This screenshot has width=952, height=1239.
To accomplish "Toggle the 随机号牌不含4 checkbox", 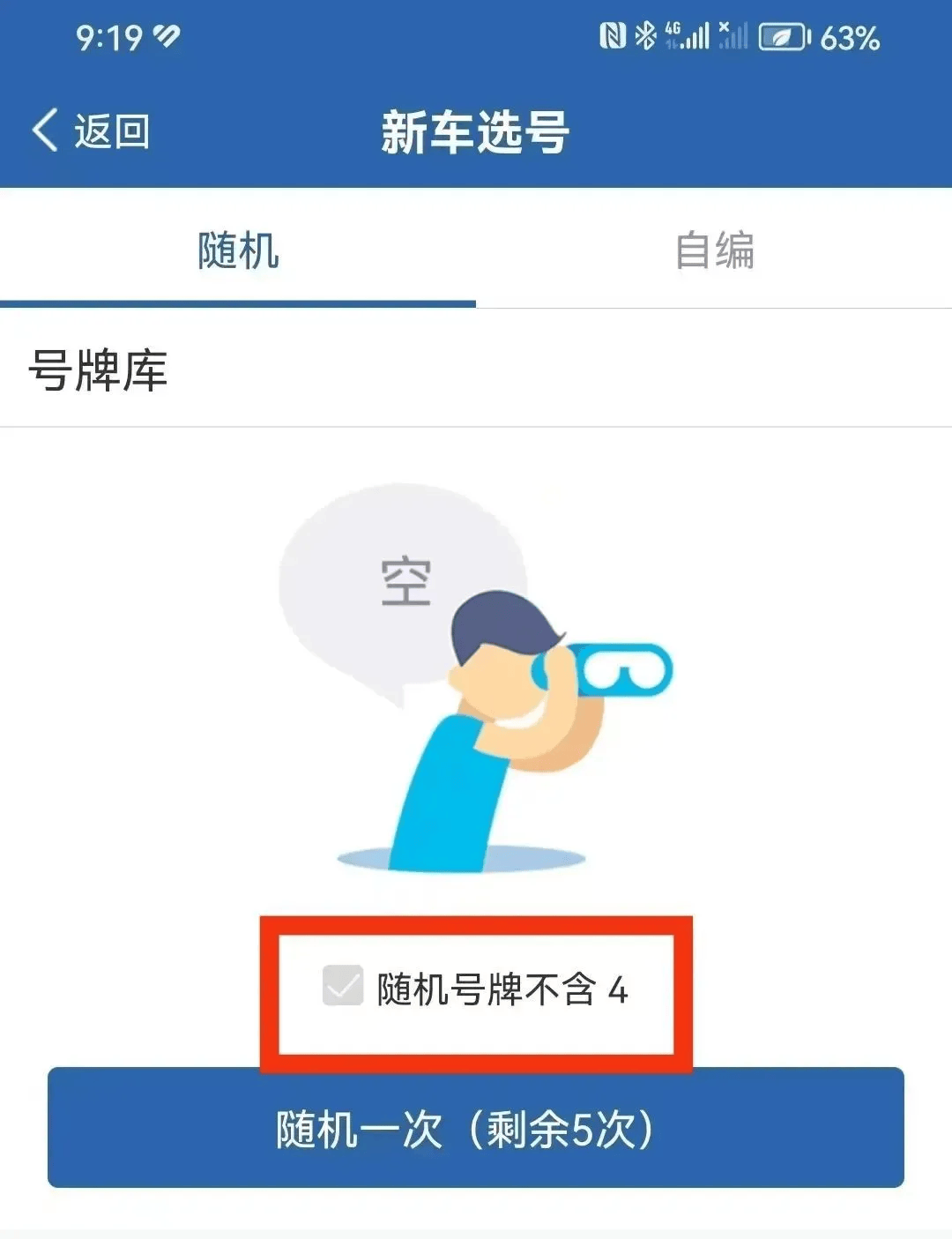I will (343, 986).
